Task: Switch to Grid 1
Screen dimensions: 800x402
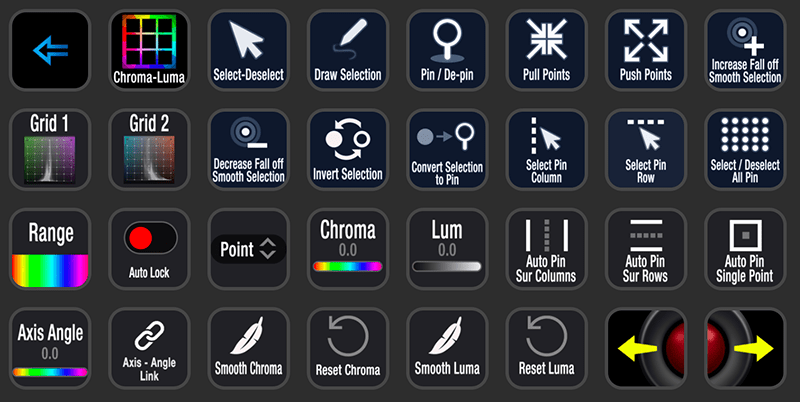Action: (x=50, y=149)
